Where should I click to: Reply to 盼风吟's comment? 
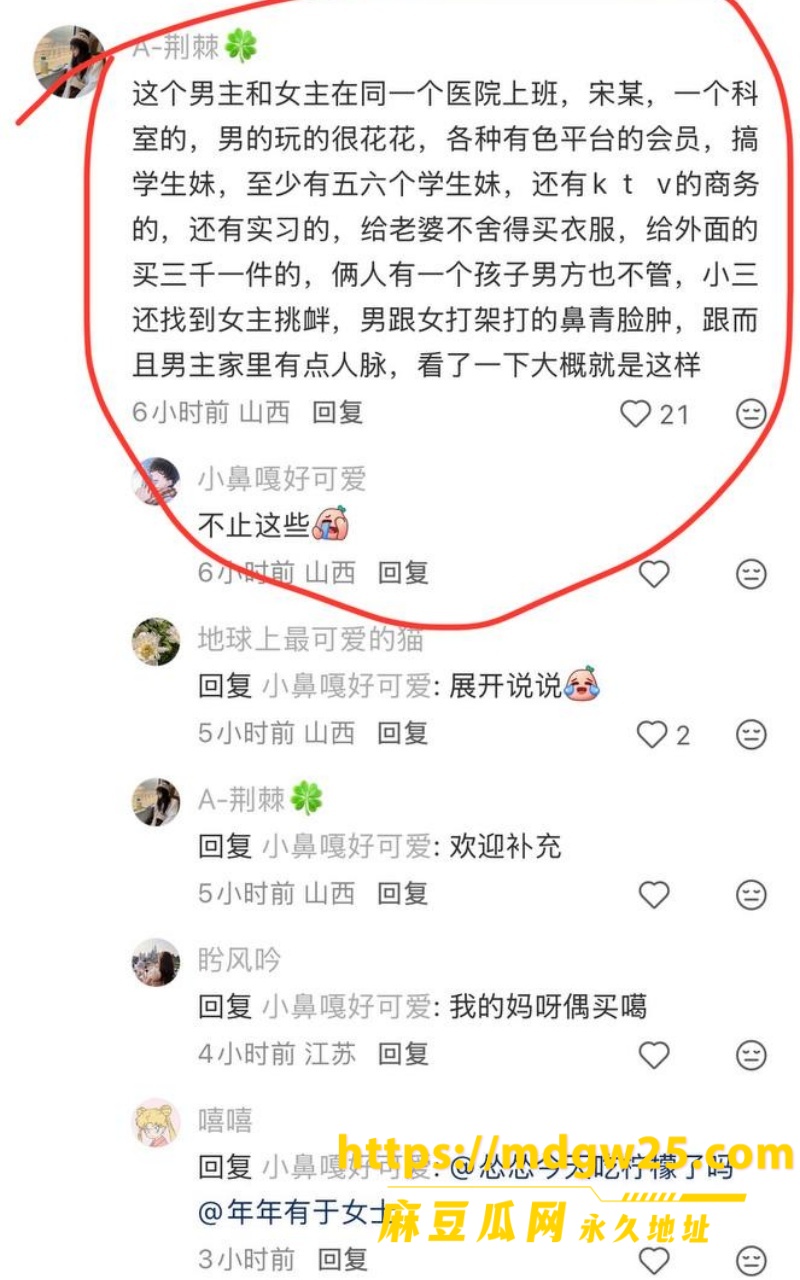click(x=403, y=1053)
